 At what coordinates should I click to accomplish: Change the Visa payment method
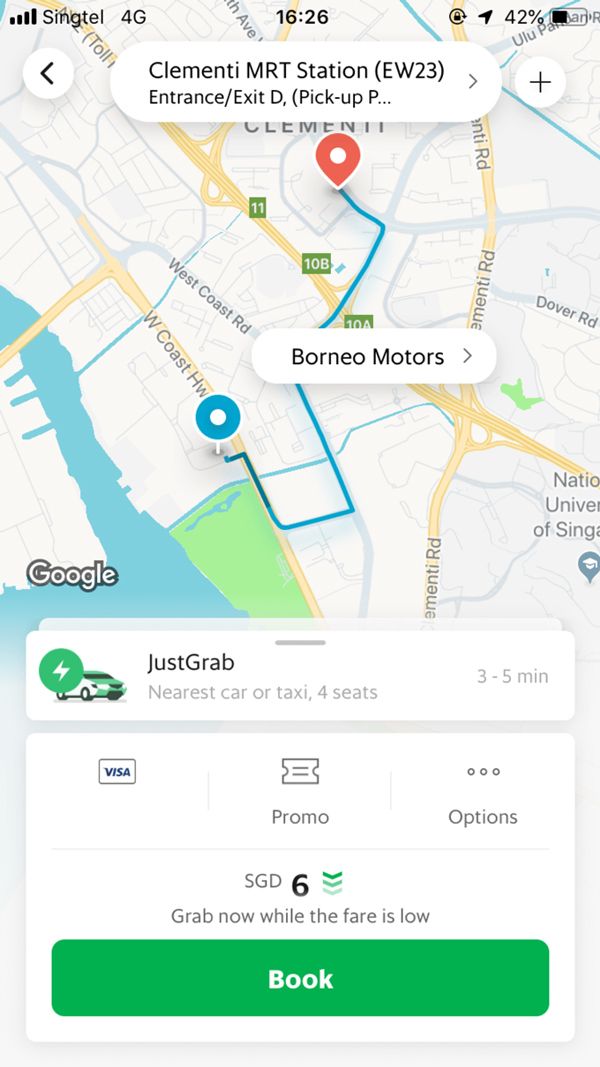point(117,772)
